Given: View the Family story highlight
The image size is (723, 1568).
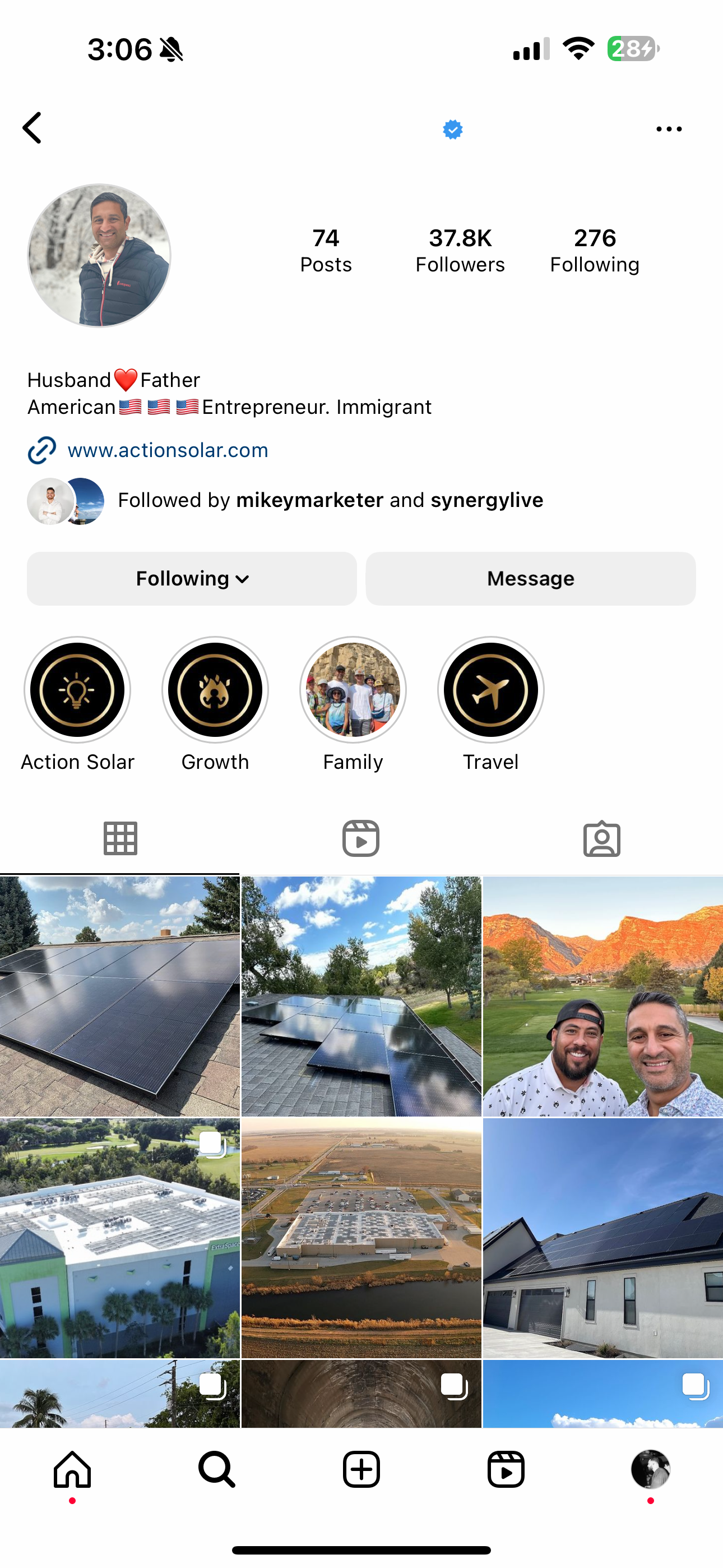Looking at the screenshot, I should (353, 690).
